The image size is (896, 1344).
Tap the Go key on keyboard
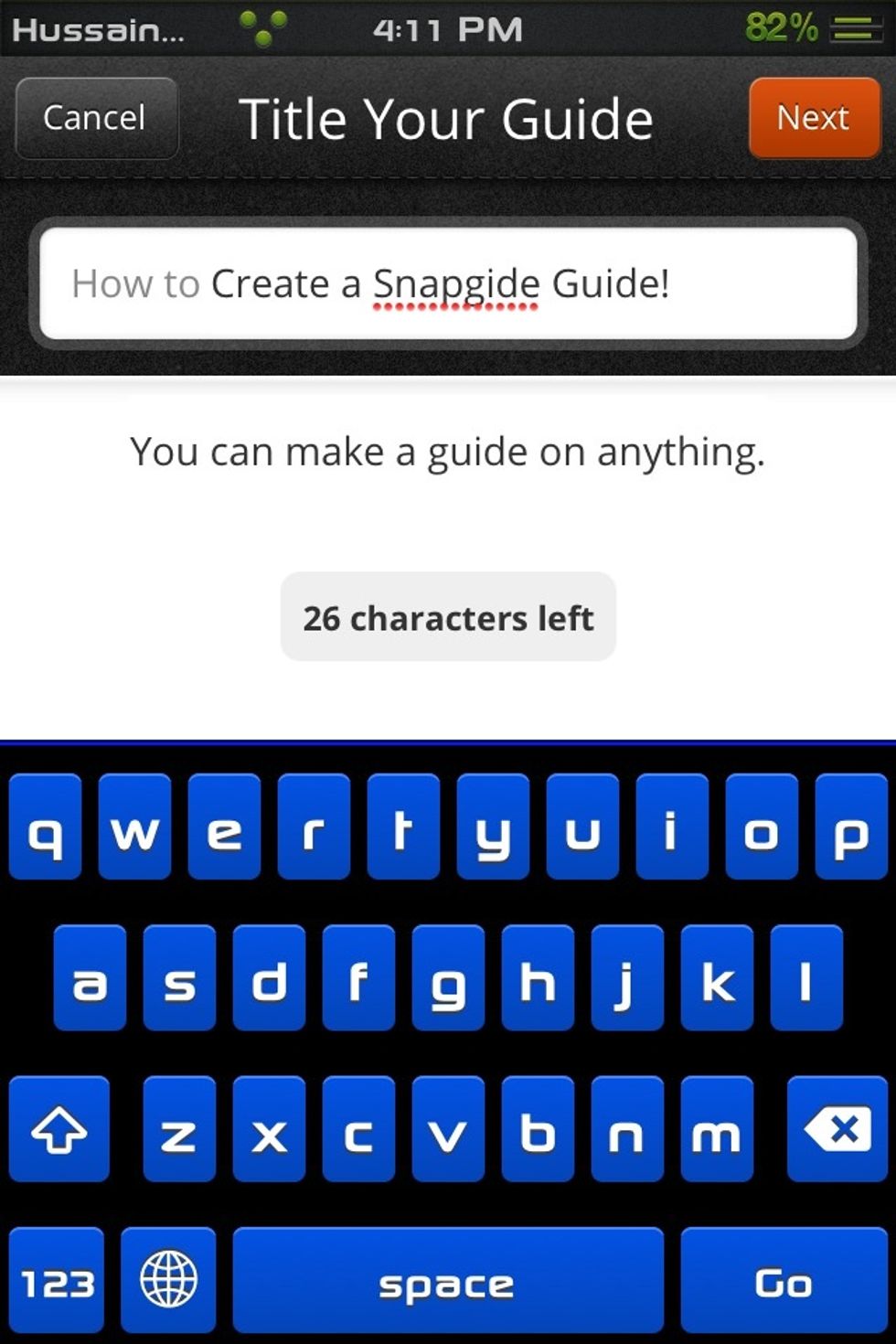[x=783, y=1281]
